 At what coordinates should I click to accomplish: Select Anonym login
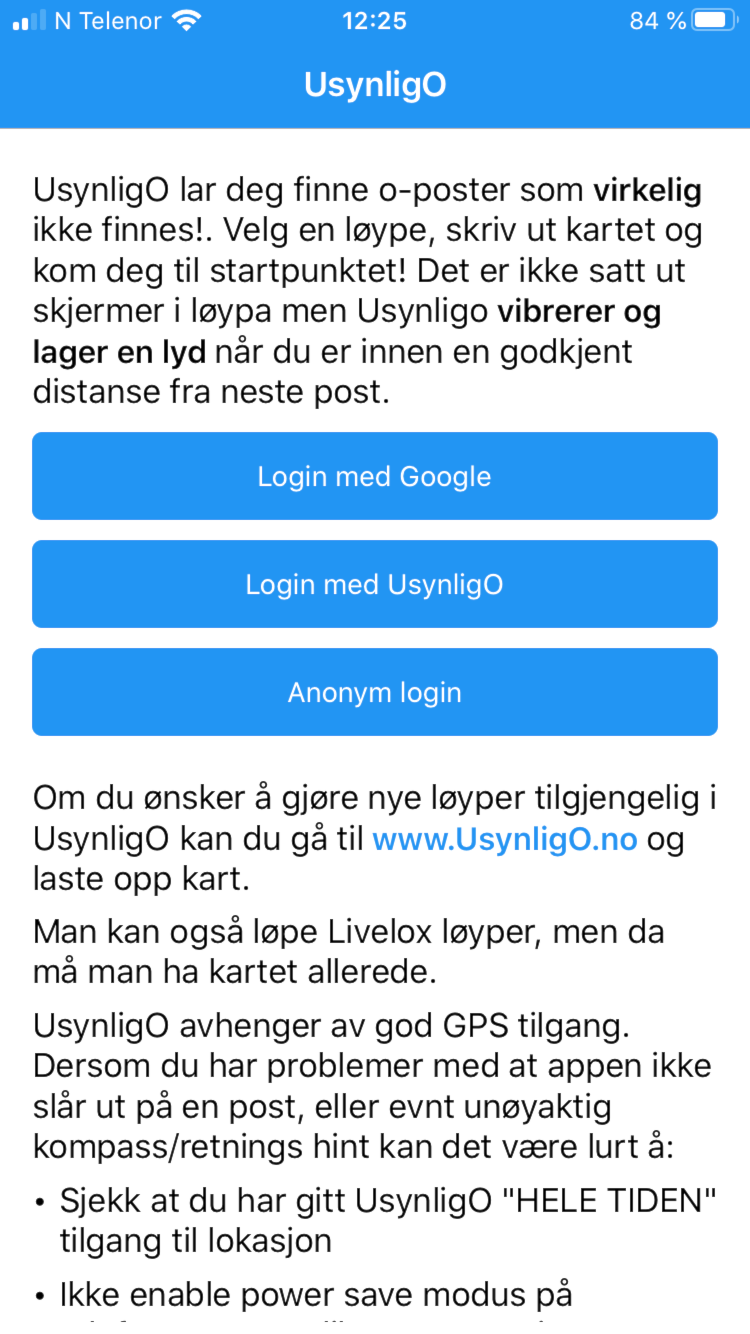pyautogui.click(x=375, y=692)
